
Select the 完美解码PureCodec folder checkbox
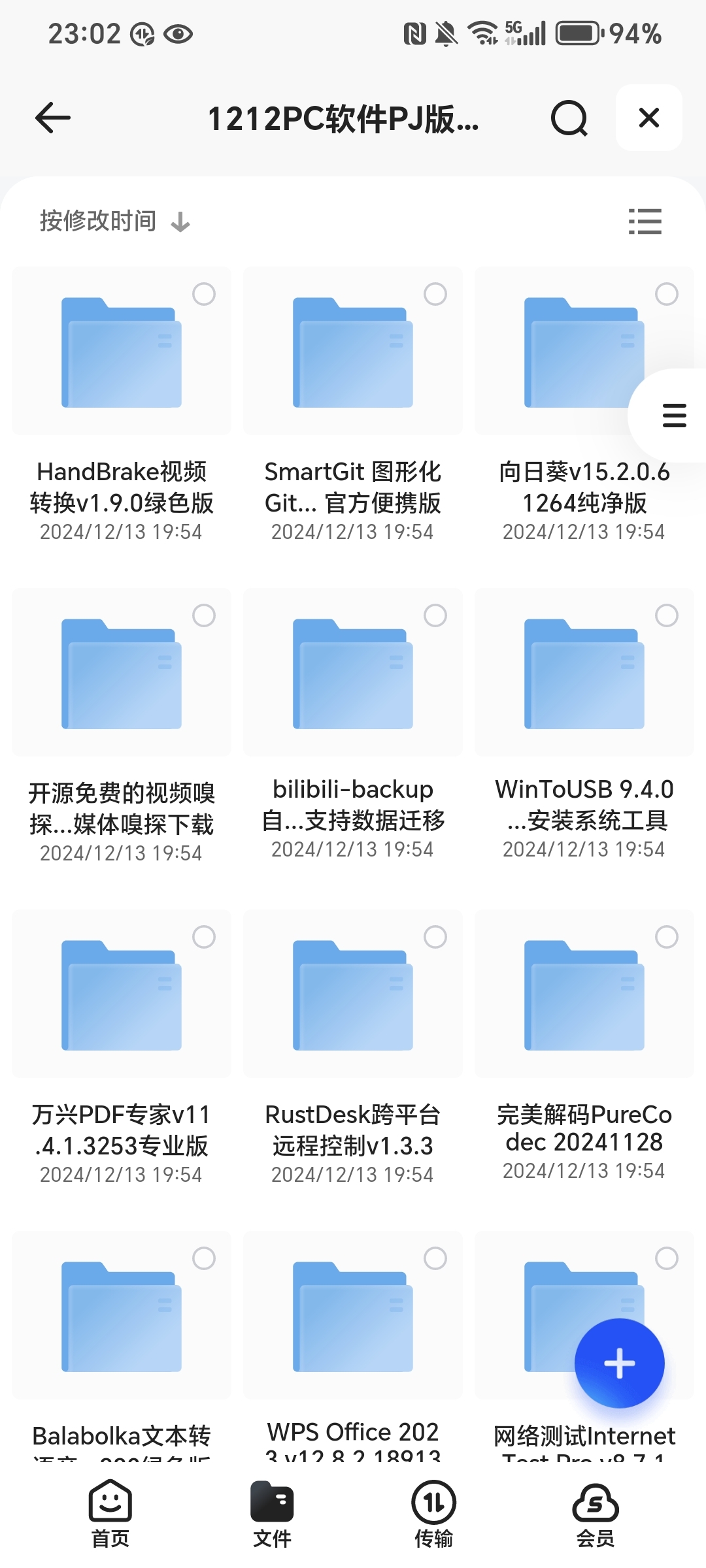click(x=667, y=937)
